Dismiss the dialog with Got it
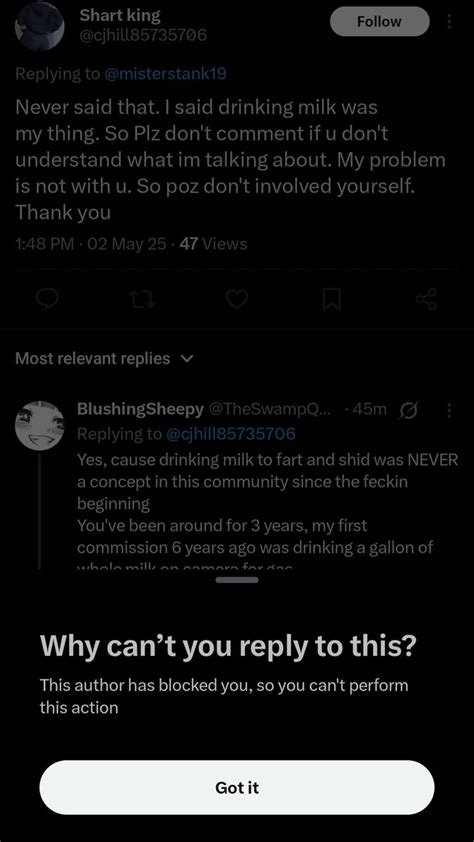This screenshot has height=842, width=474. coord(237,787)
